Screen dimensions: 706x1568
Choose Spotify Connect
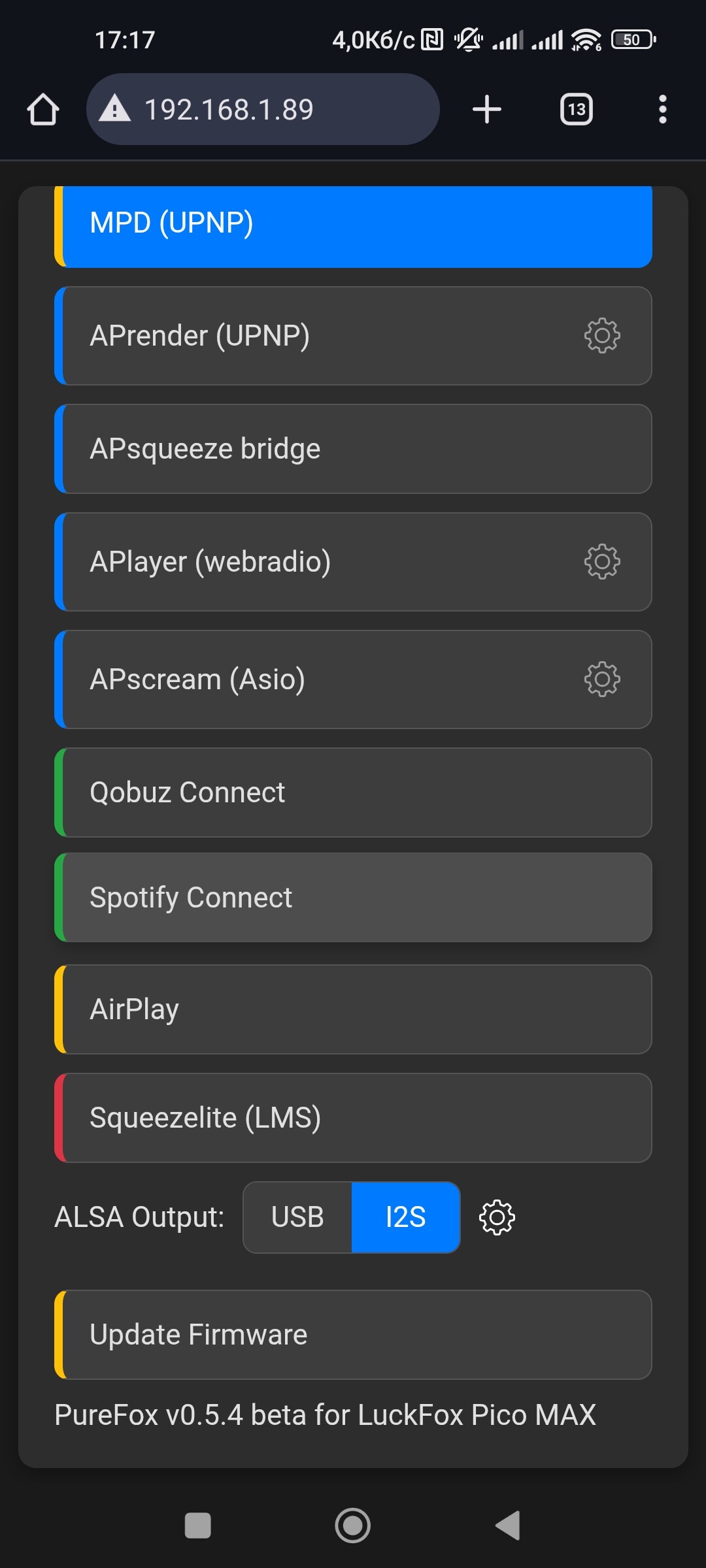[353, 897]
